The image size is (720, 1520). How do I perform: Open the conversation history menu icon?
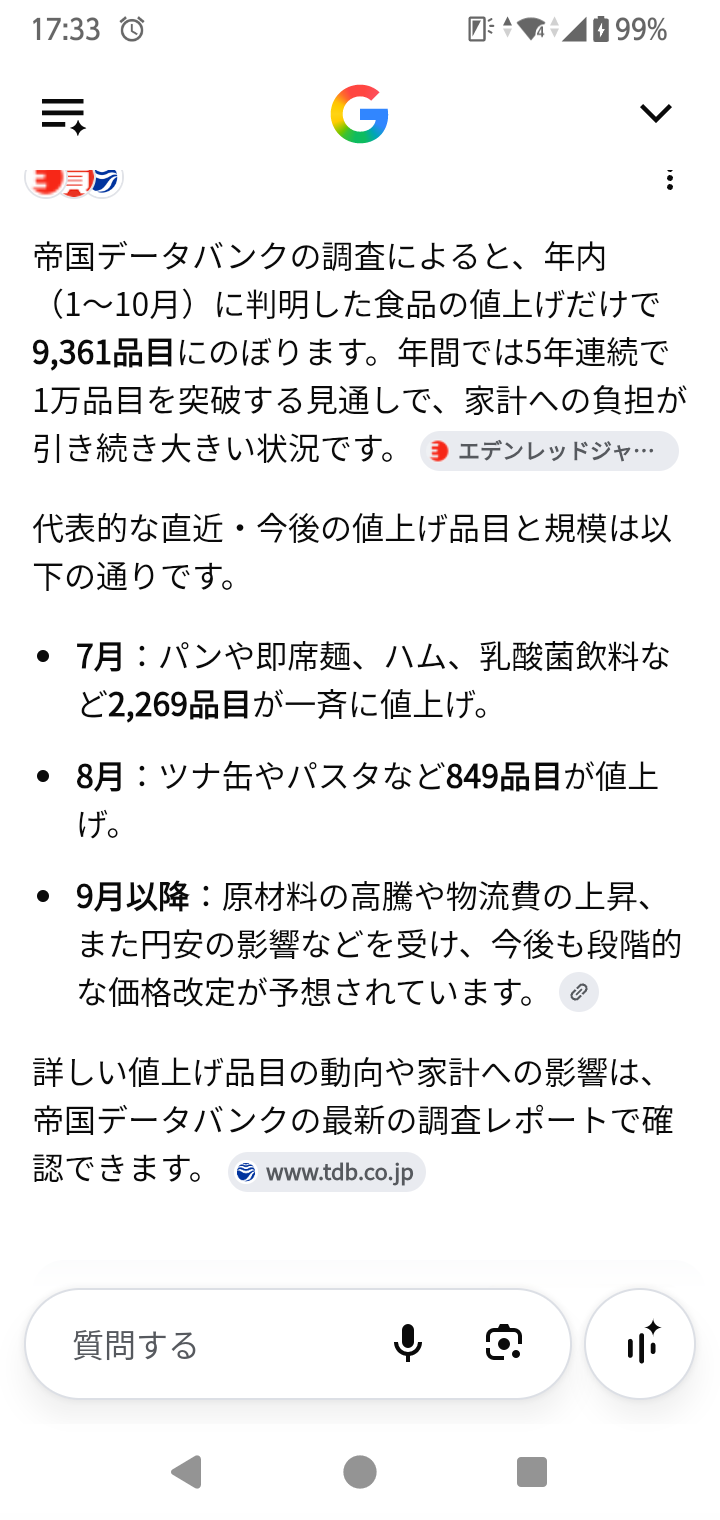coord(63,114)
